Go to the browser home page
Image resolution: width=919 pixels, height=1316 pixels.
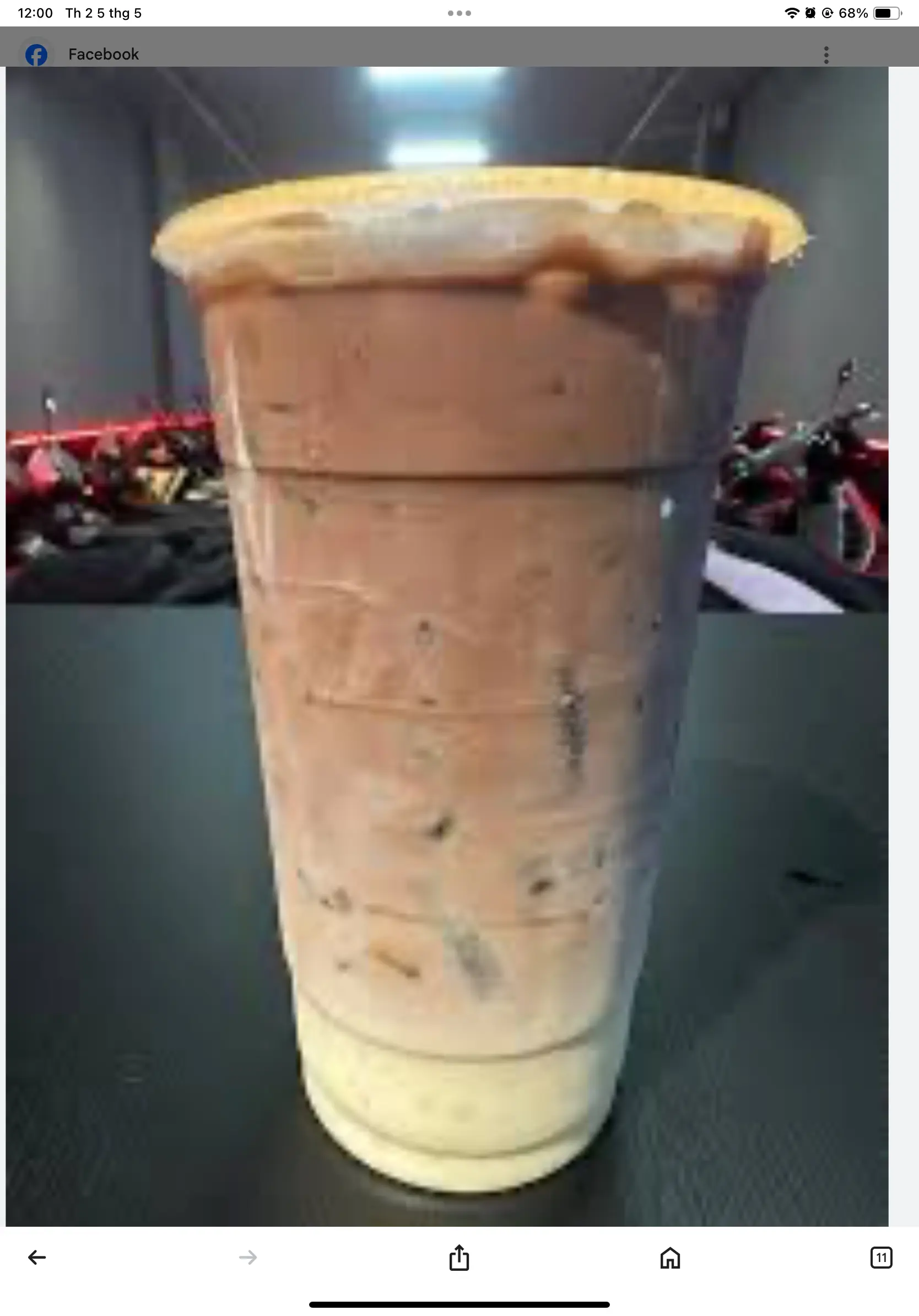click(x=670, y=1258)
